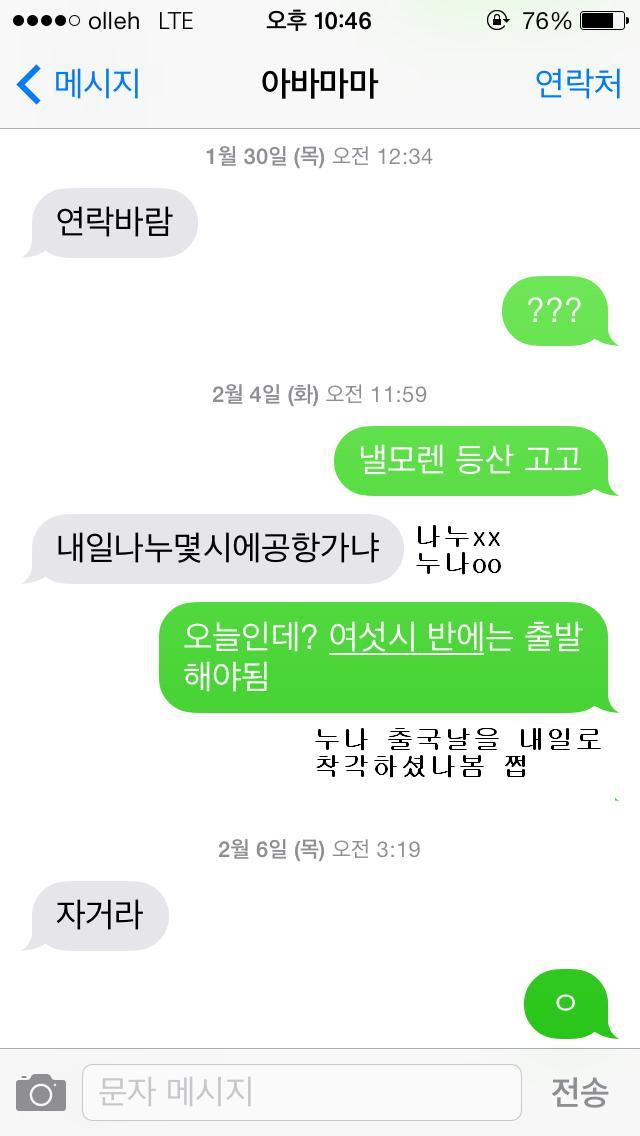Go back to the 메시지 list
This screenshot has width=640, height=1136.
tap(78, 83)
